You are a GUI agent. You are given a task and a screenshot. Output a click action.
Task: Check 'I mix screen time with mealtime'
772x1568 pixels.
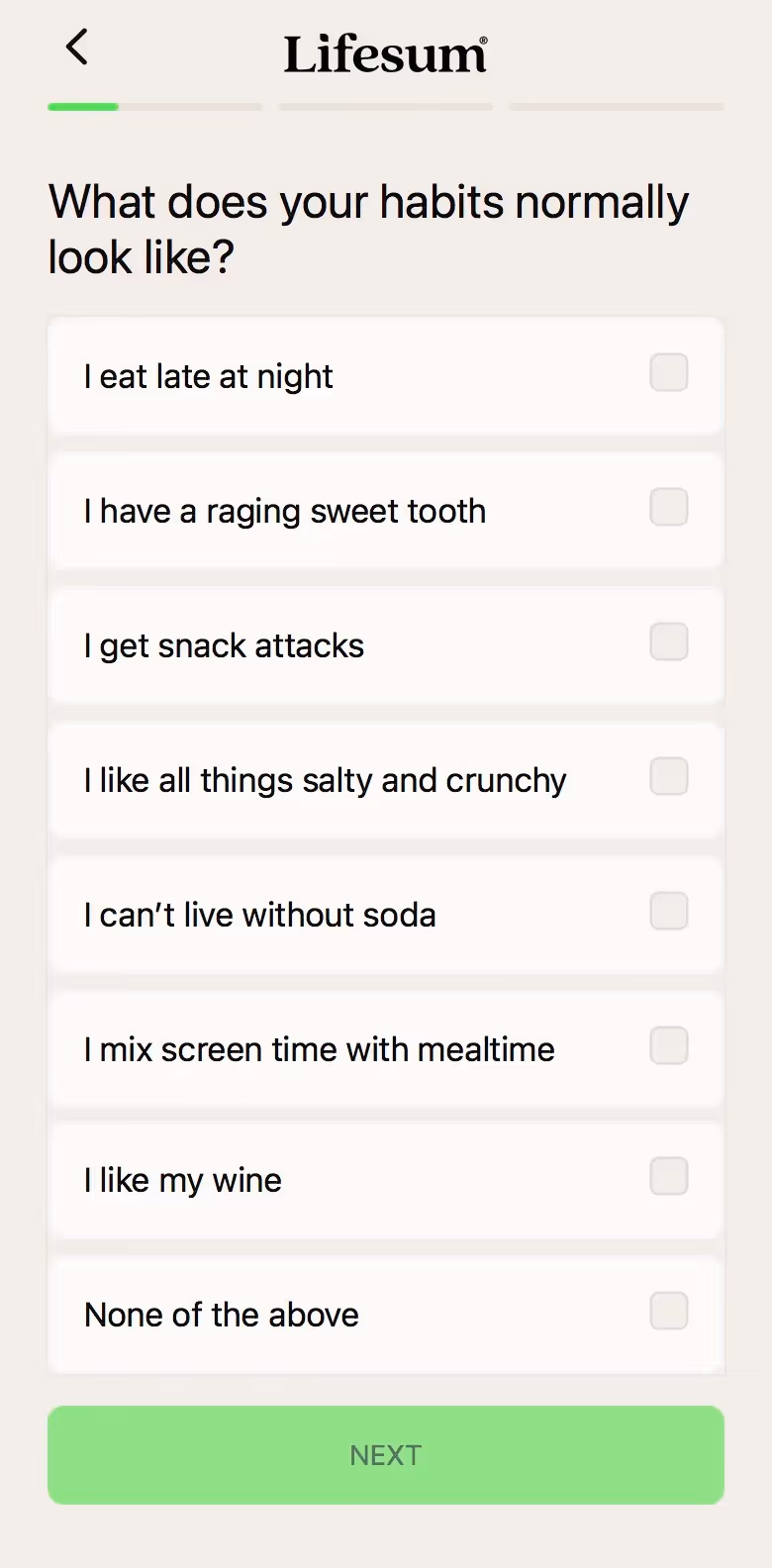point(668,1046)
